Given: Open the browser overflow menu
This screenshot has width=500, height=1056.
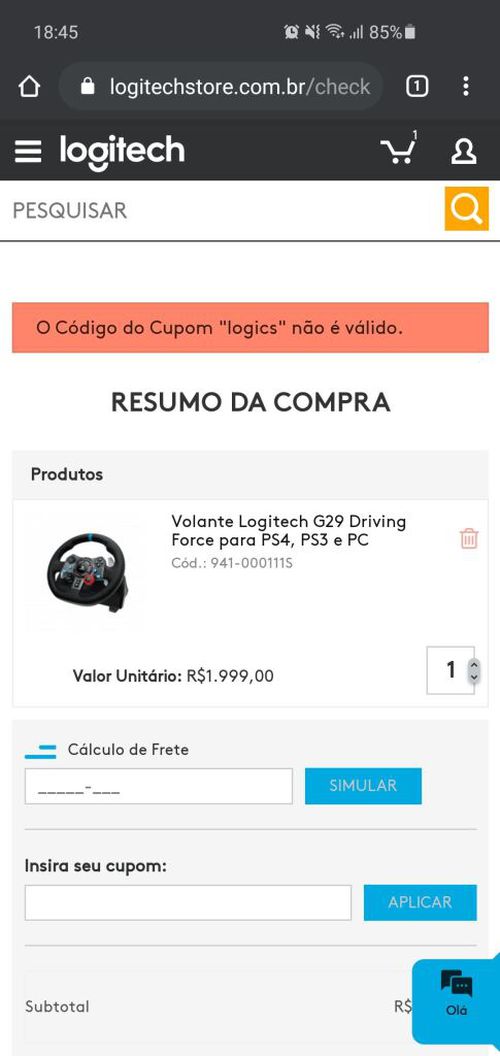Looking at the screenshot, I should [x=466, y=86].
